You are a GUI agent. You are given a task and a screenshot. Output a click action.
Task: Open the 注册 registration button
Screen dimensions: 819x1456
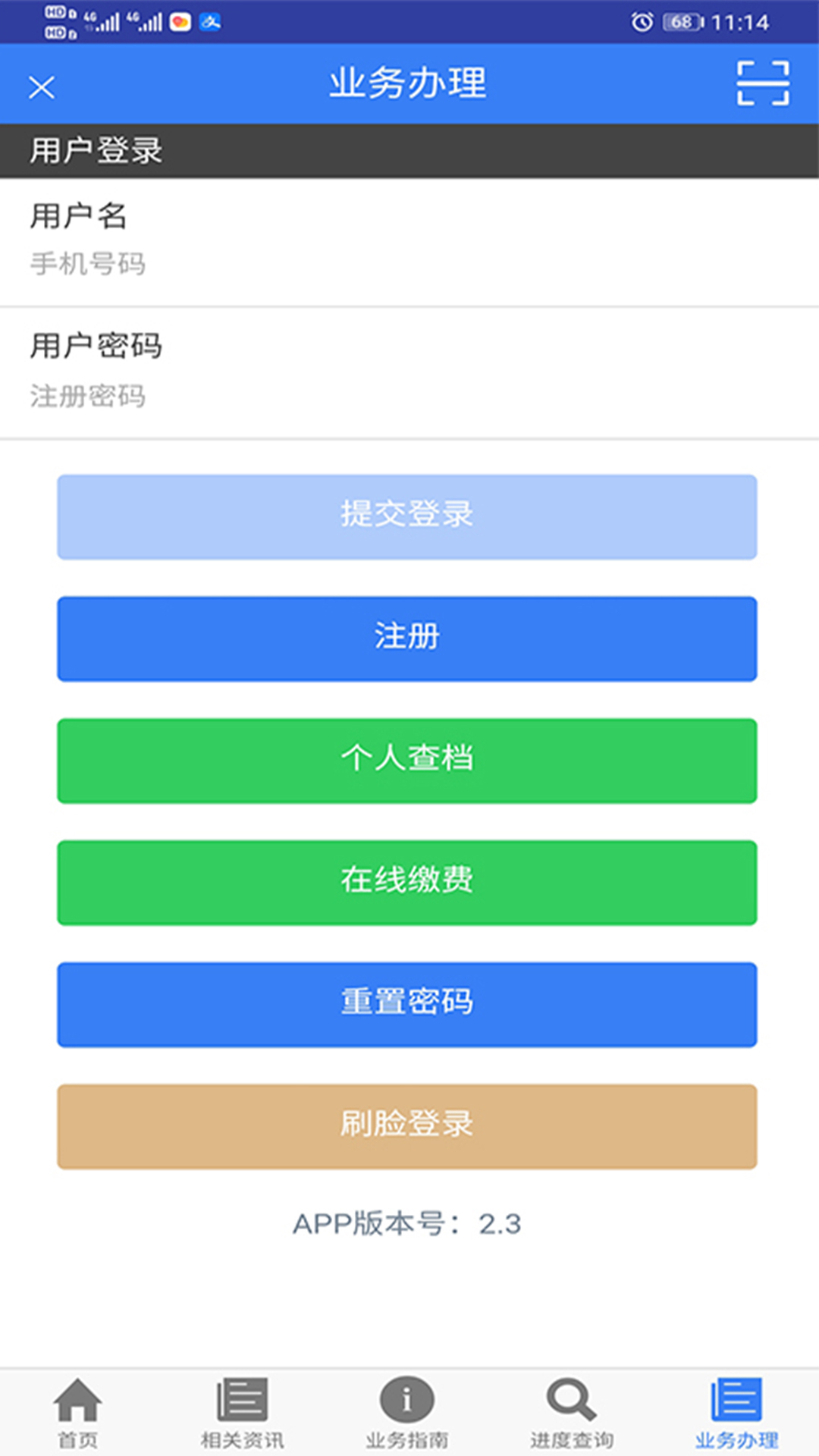point(406,639)
